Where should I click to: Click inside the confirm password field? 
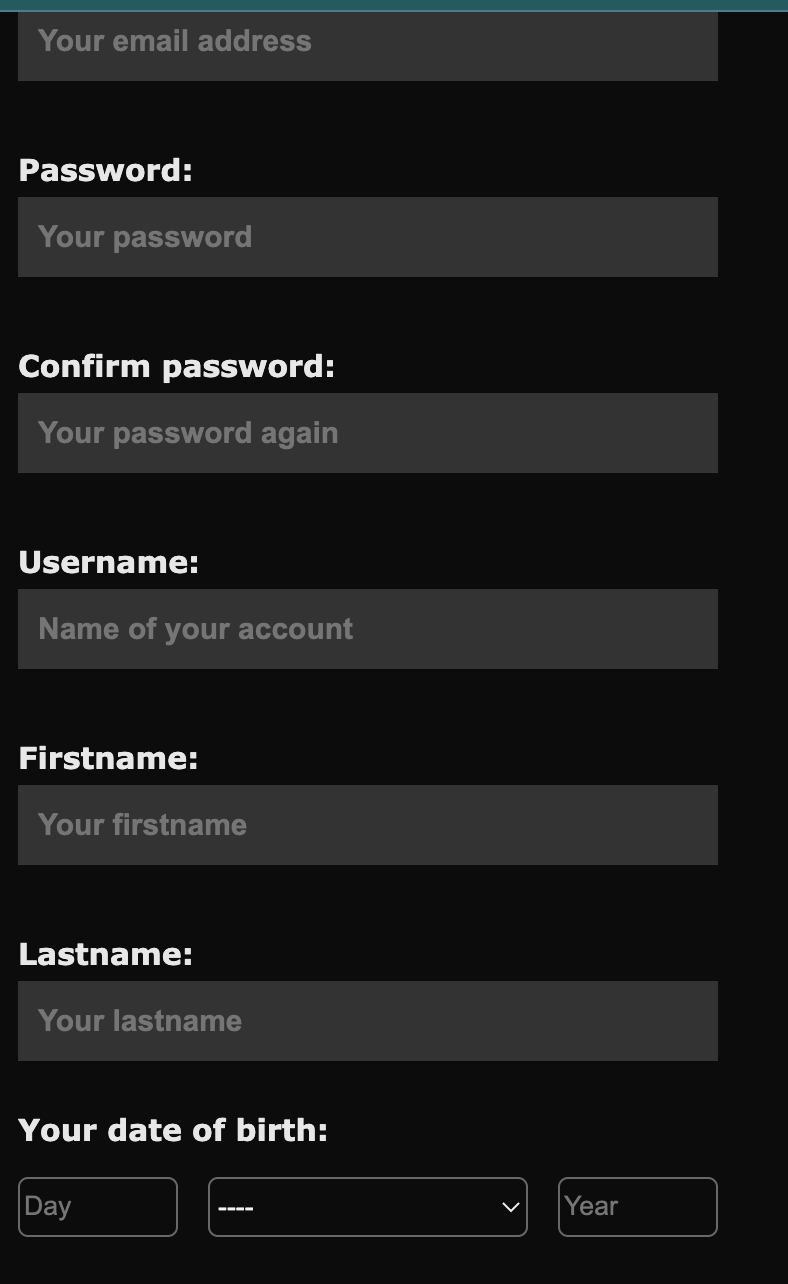point(367,432)
